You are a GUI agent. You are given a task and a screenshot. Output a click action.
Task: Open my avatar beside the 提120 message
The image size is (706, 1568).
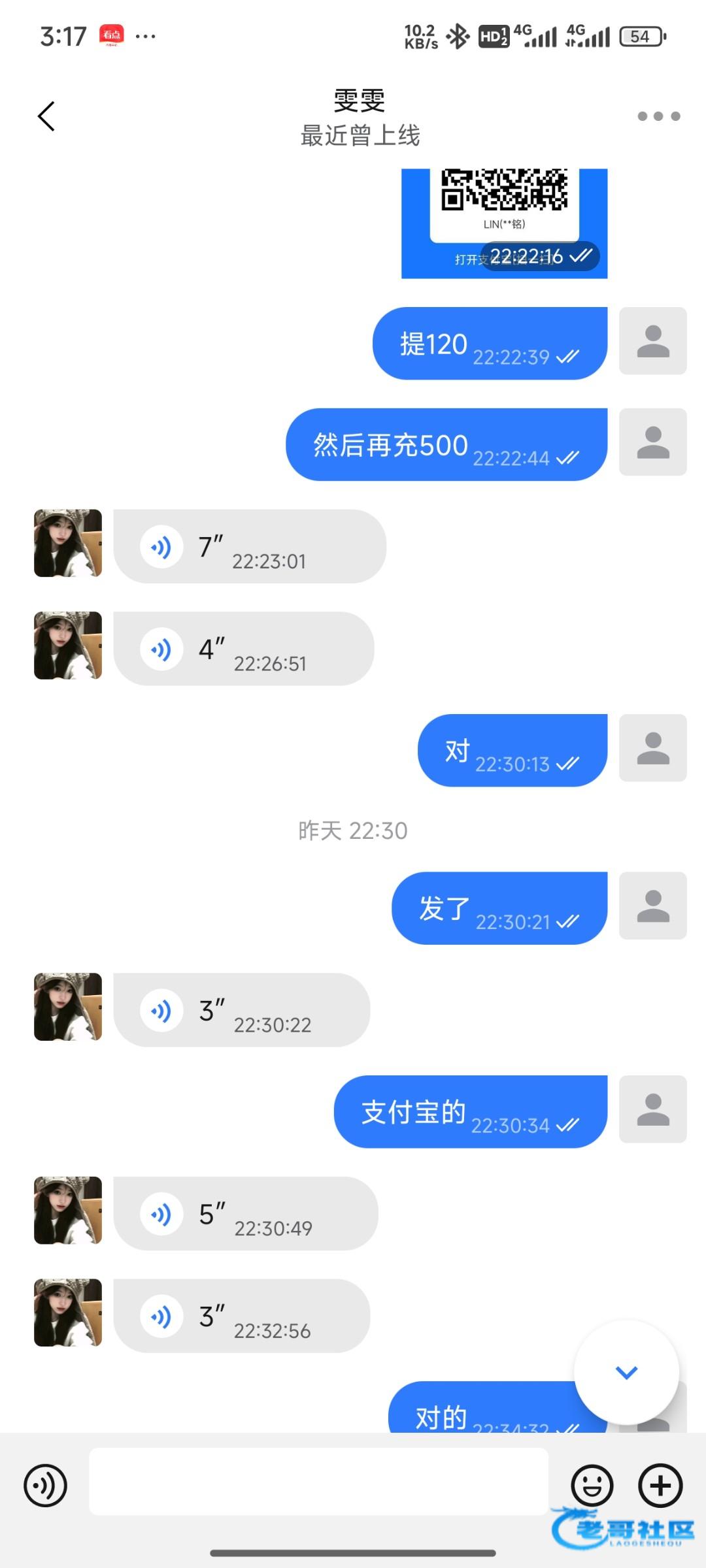[x=652, y=341]
